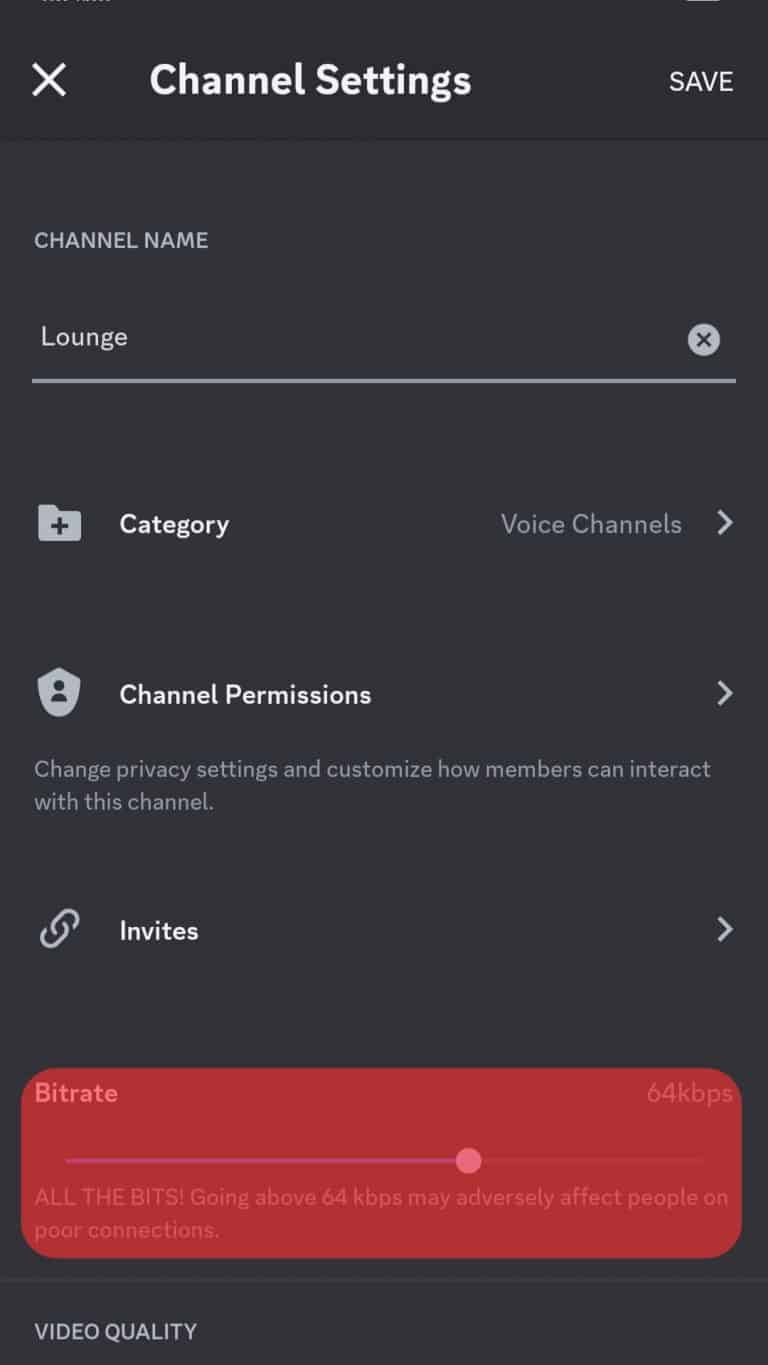Open Channel Permissions settings

(244, 694)
